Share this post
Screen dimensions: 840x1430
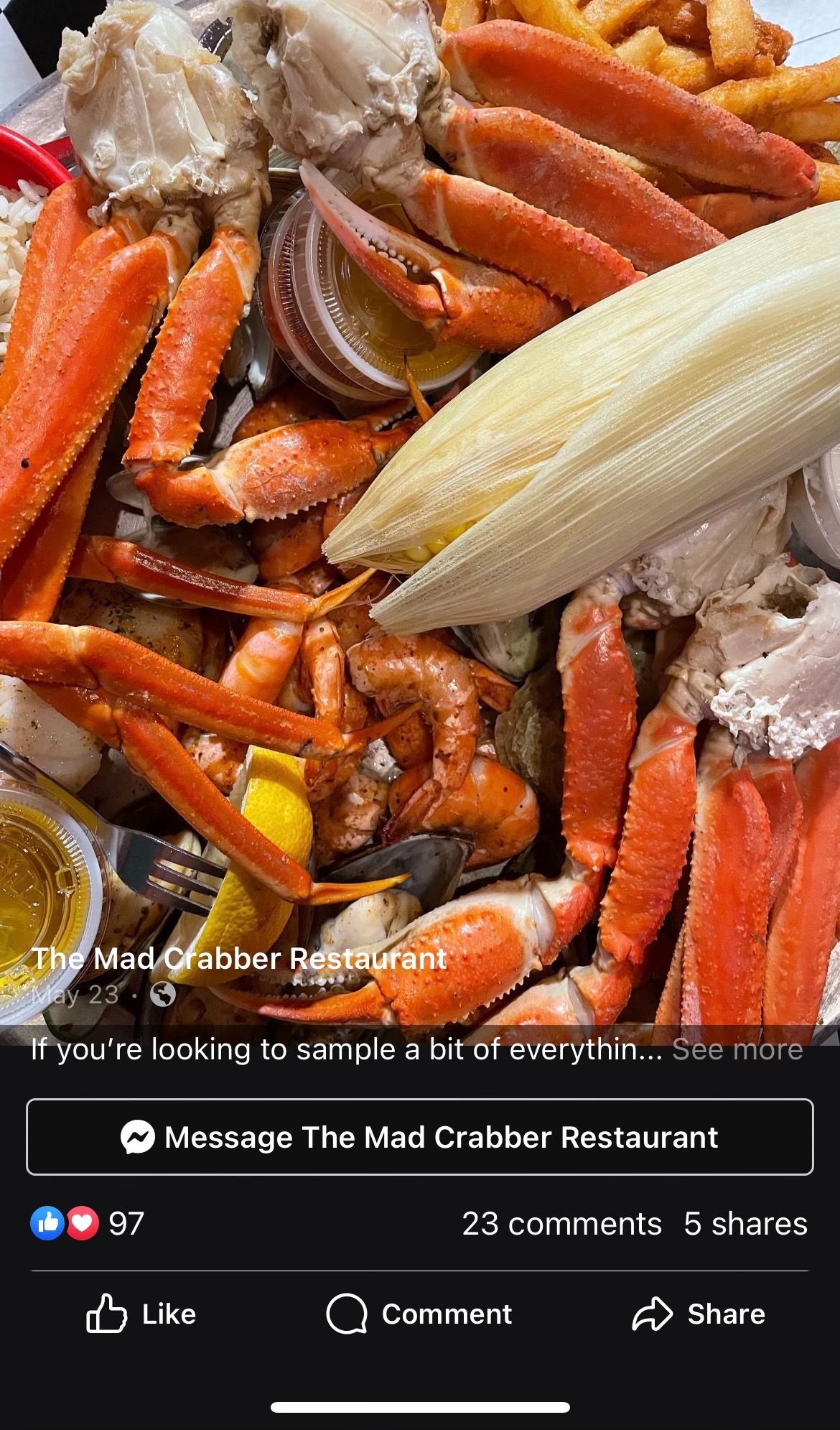pyautogui.click(x=698, y=1314)
